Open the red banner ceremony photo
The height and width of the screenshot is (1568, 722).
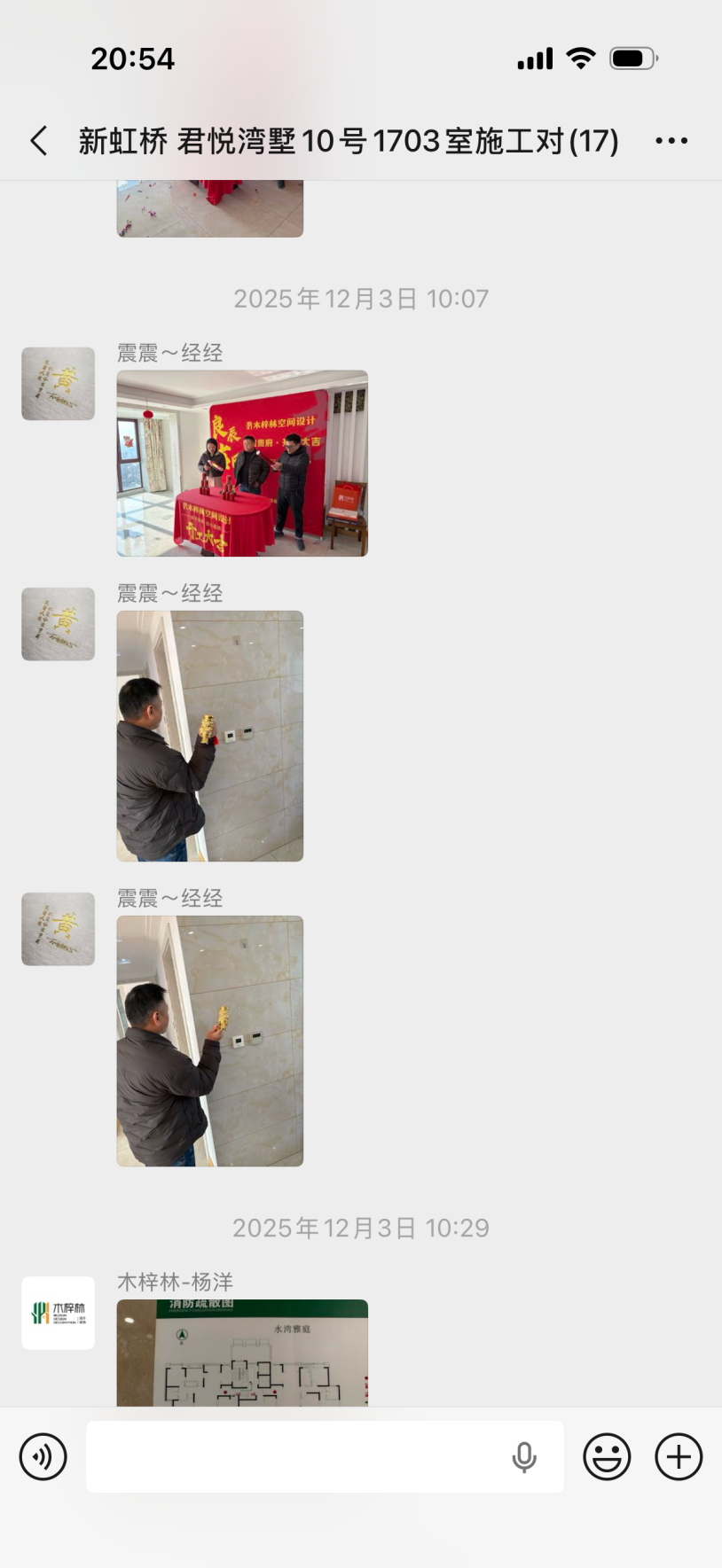[242, 464]
